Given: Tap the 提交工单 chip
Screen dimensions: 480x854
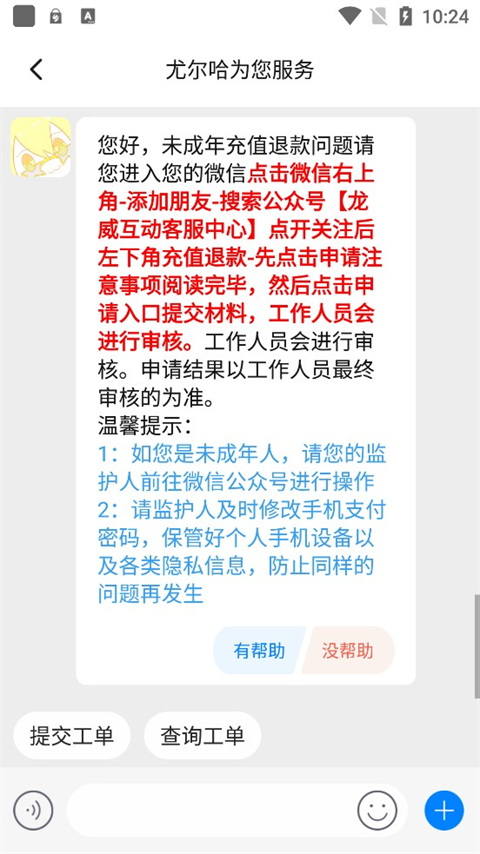Looking at the screenshot, I should pyautogui.click(x=72, y=736).
